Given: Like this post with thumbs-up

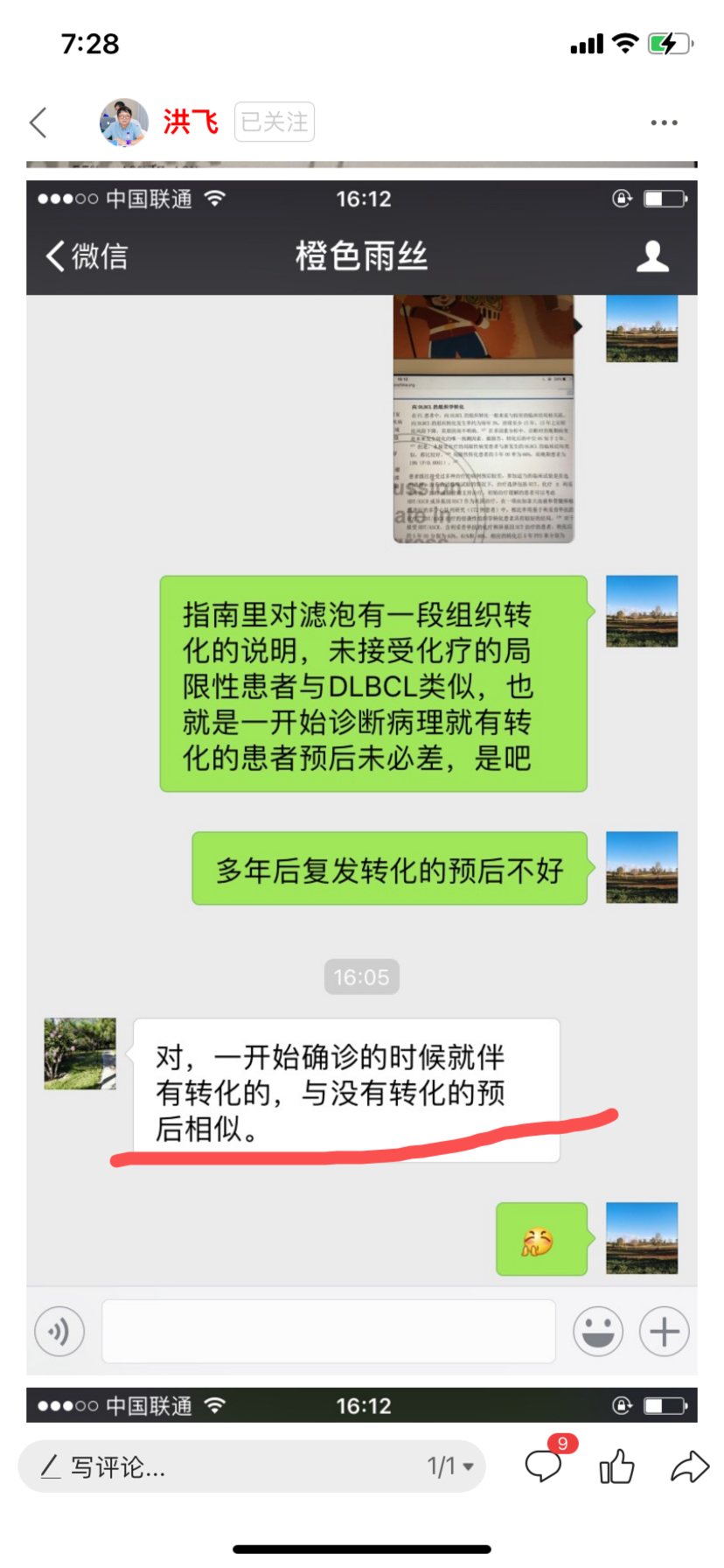Looking at the screenshot, I should point(616,1466).
